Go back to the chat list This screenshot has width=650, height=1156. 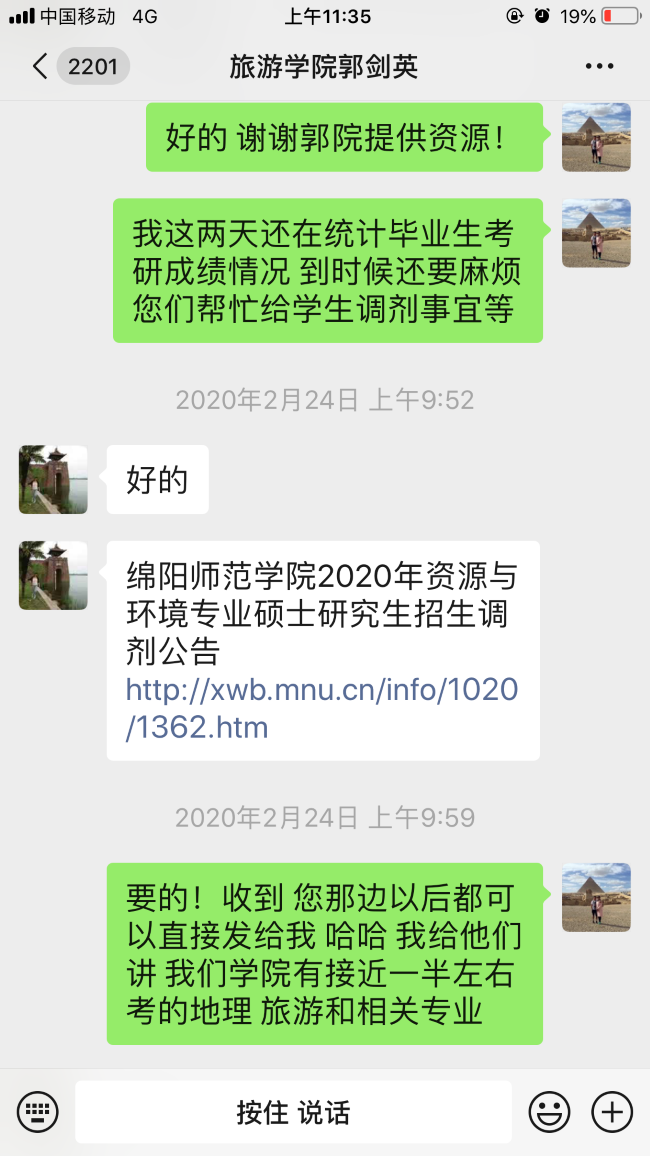tap(40, 67)
